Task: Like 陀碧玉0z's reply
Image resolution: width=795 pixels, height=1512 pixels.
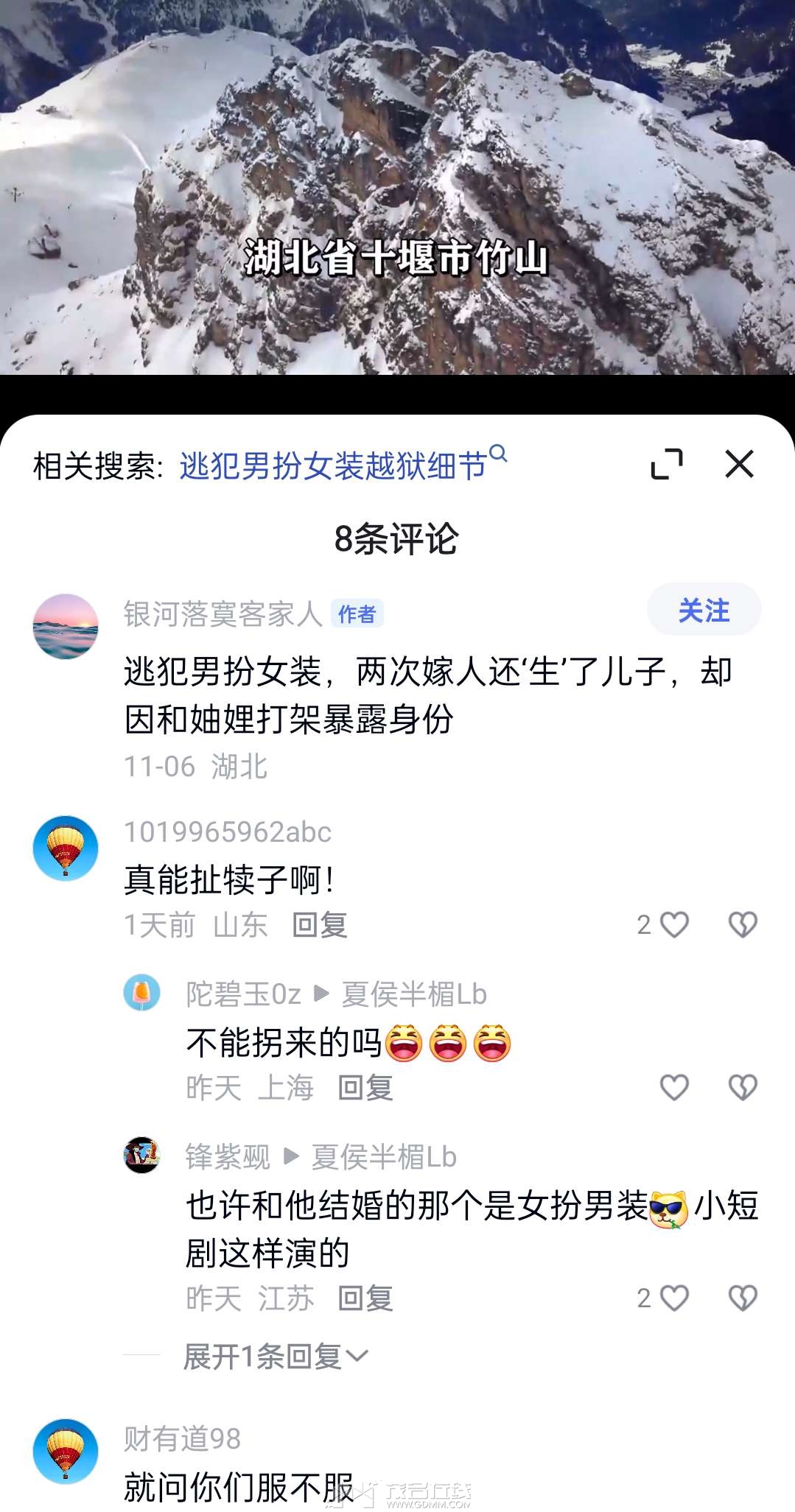Action: (673, 1087)
